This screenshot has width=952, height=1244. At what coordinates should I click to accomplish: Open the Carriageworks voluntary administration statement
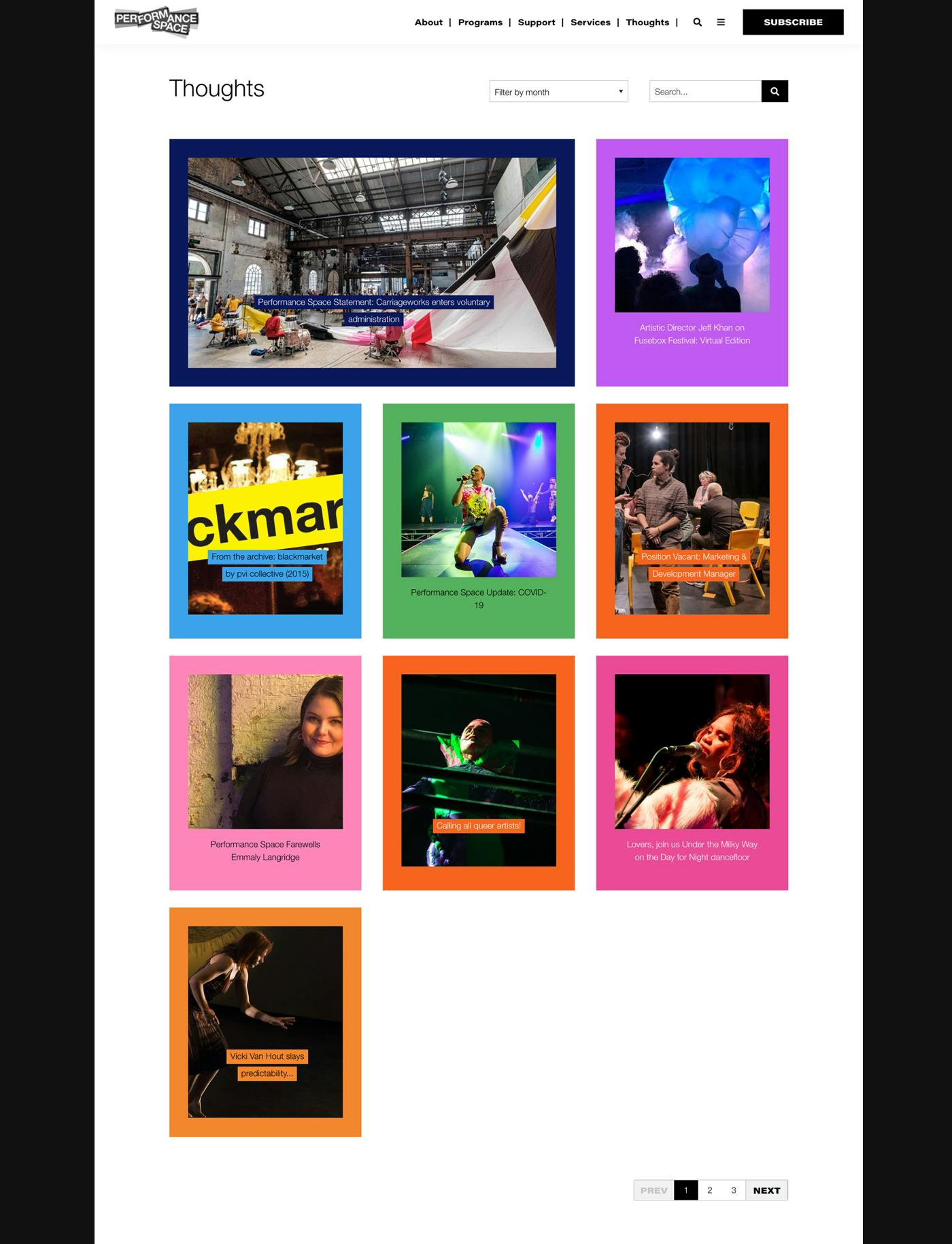click(x=373, y=302)
